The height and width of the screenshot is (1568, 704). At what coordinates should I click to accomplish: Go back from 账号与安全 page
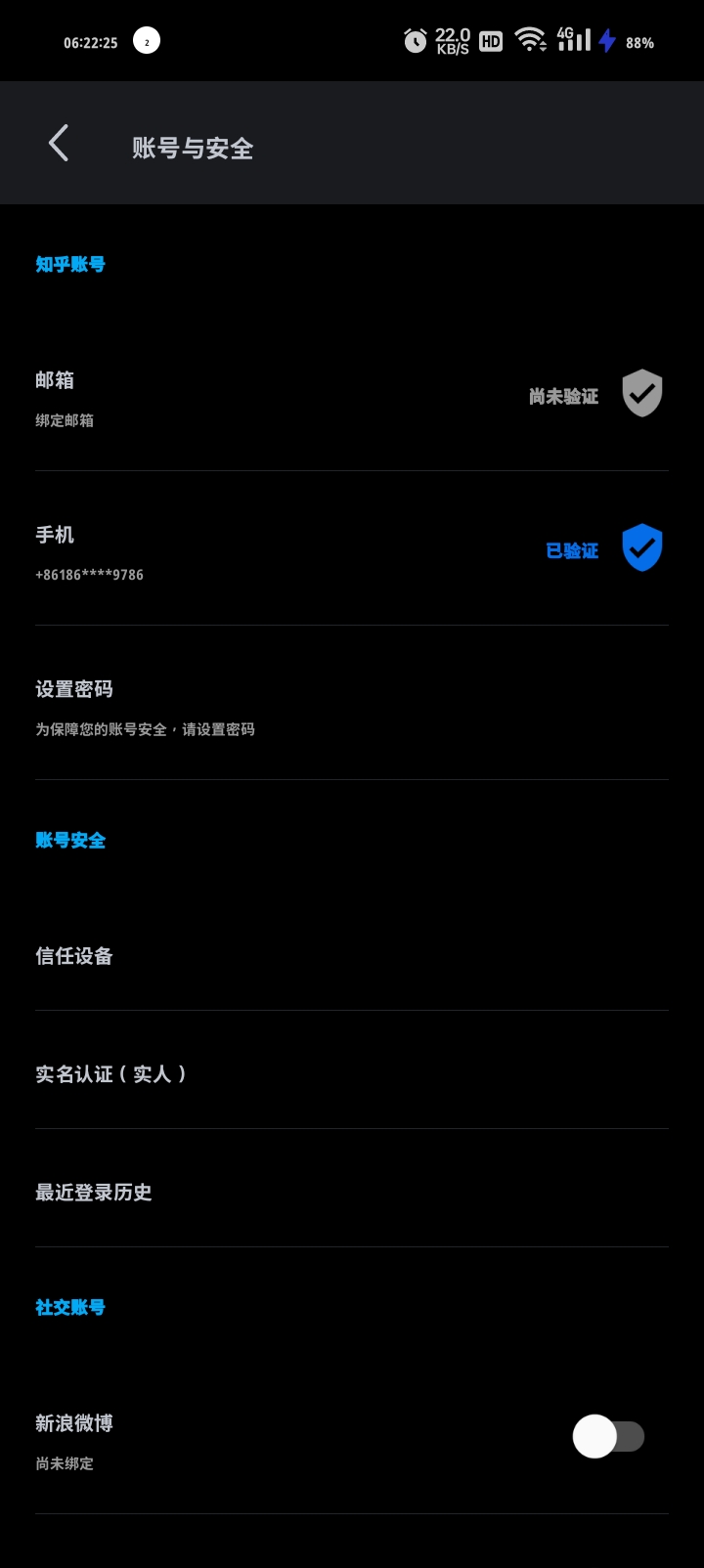click(x=59, y=144)
